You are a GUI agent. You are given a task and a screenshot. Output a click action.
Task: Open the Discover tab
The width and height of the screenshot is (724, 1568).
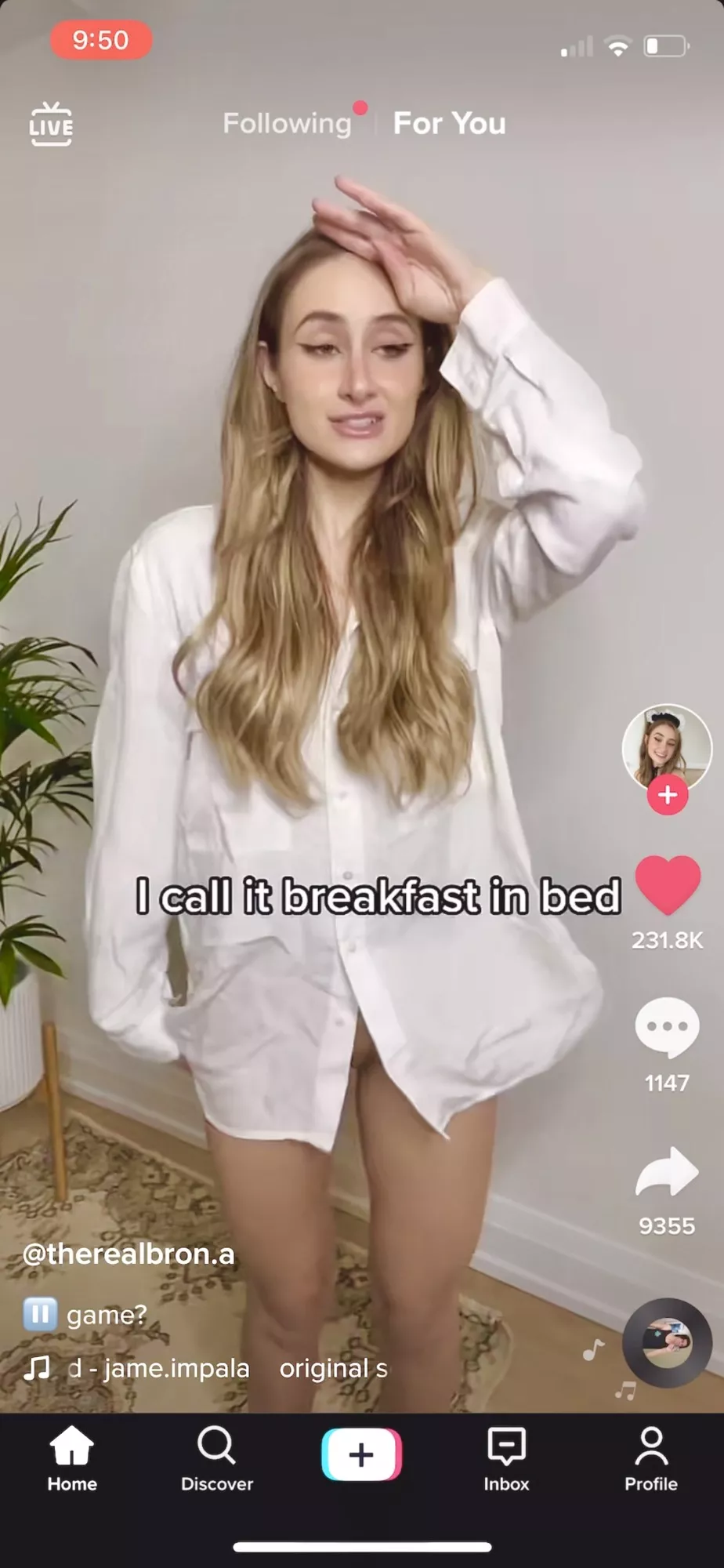(216, 1459)
